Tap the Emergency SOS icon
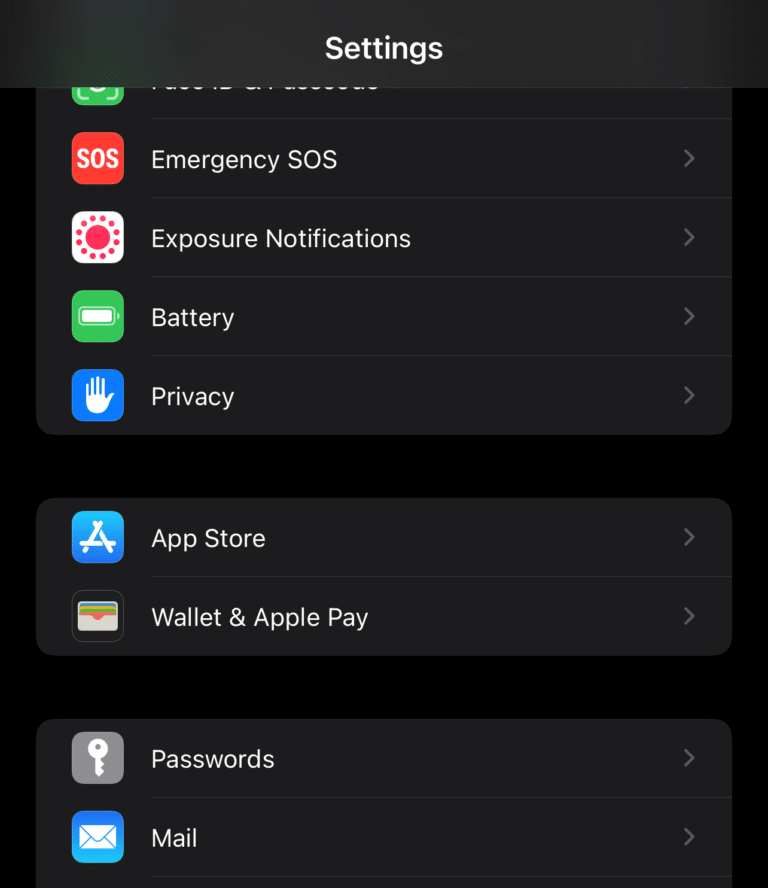Image resolution: width=768 pixels, height=888 pixels. (97, 158)
